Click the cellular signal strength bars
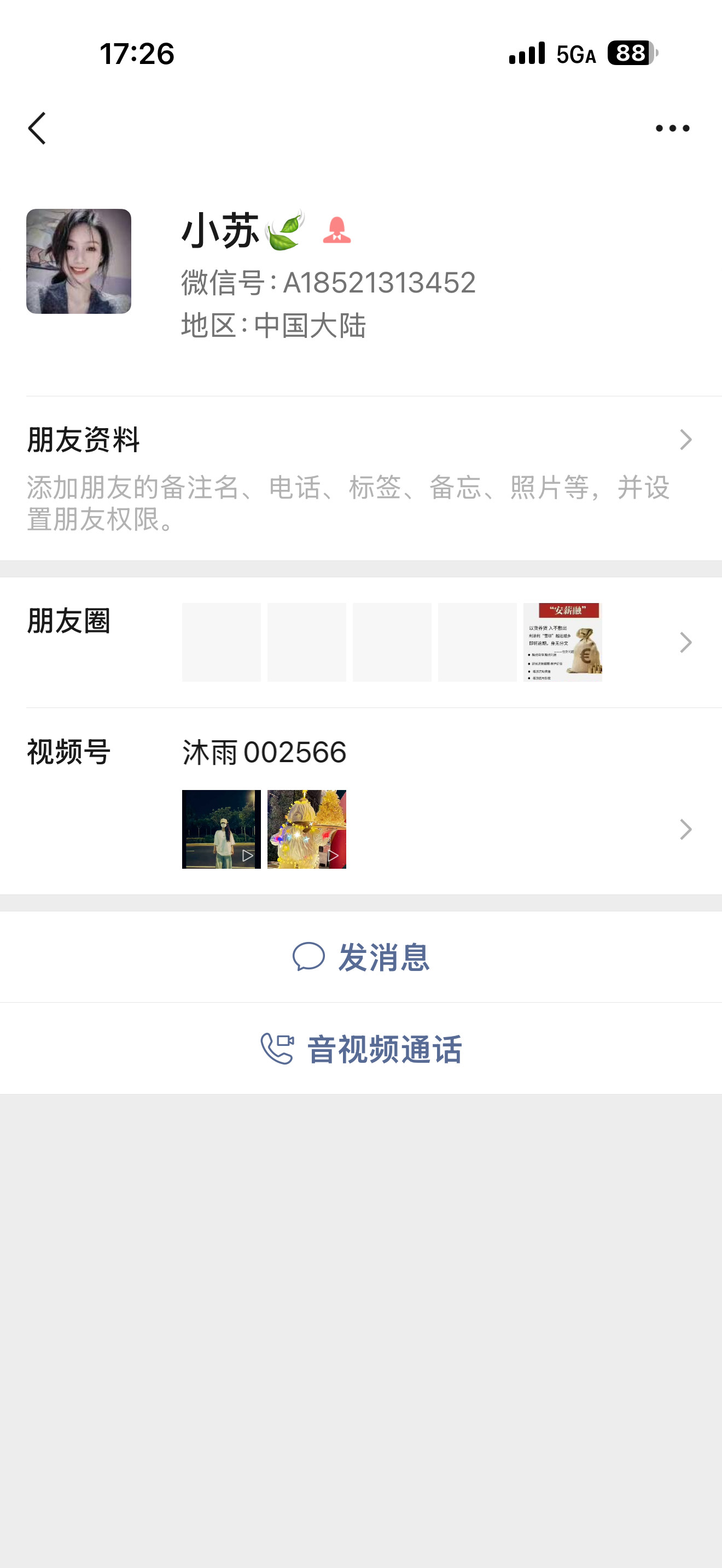The image size is (722, 1568). click(527, 54)
